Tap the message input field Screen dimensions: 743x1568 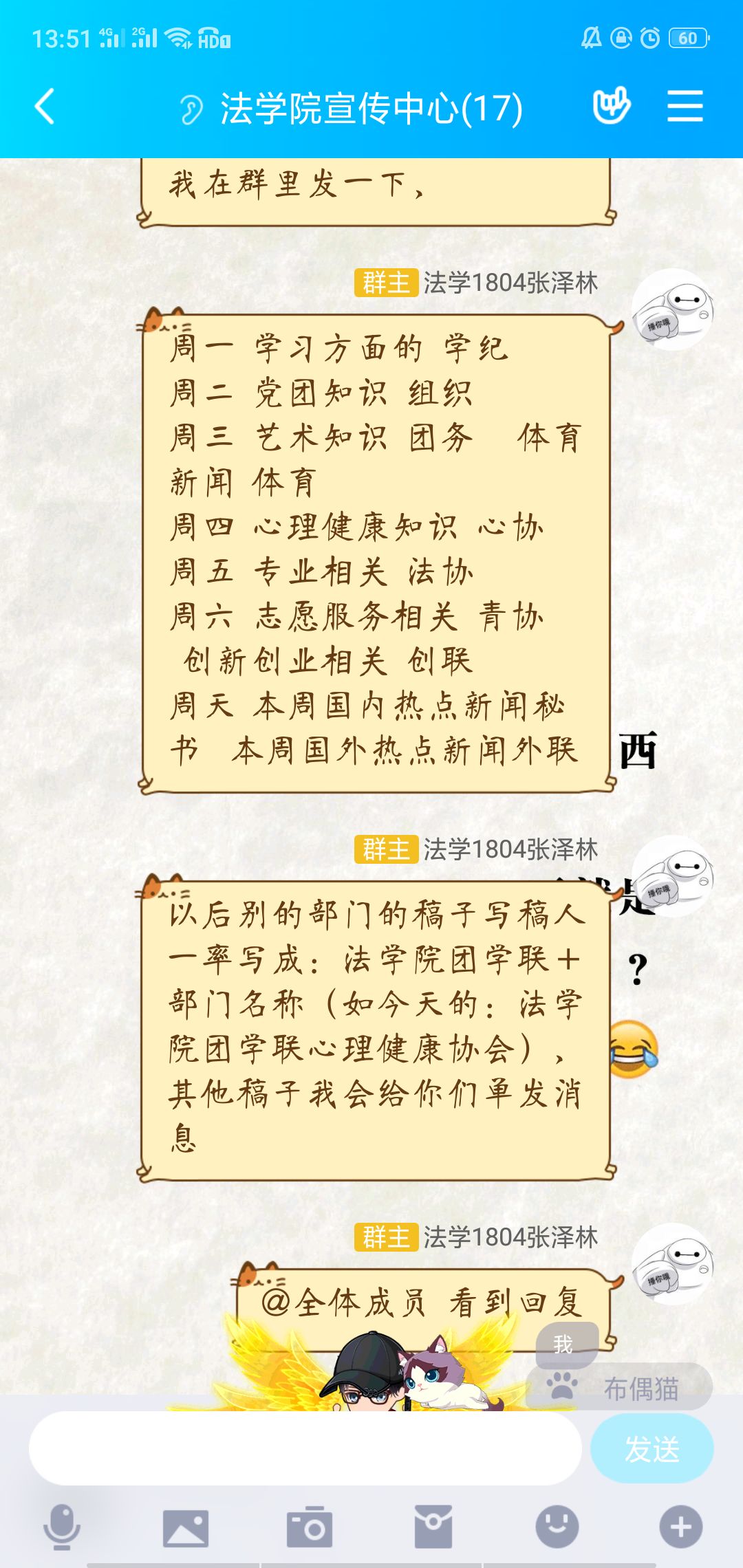305,1448
